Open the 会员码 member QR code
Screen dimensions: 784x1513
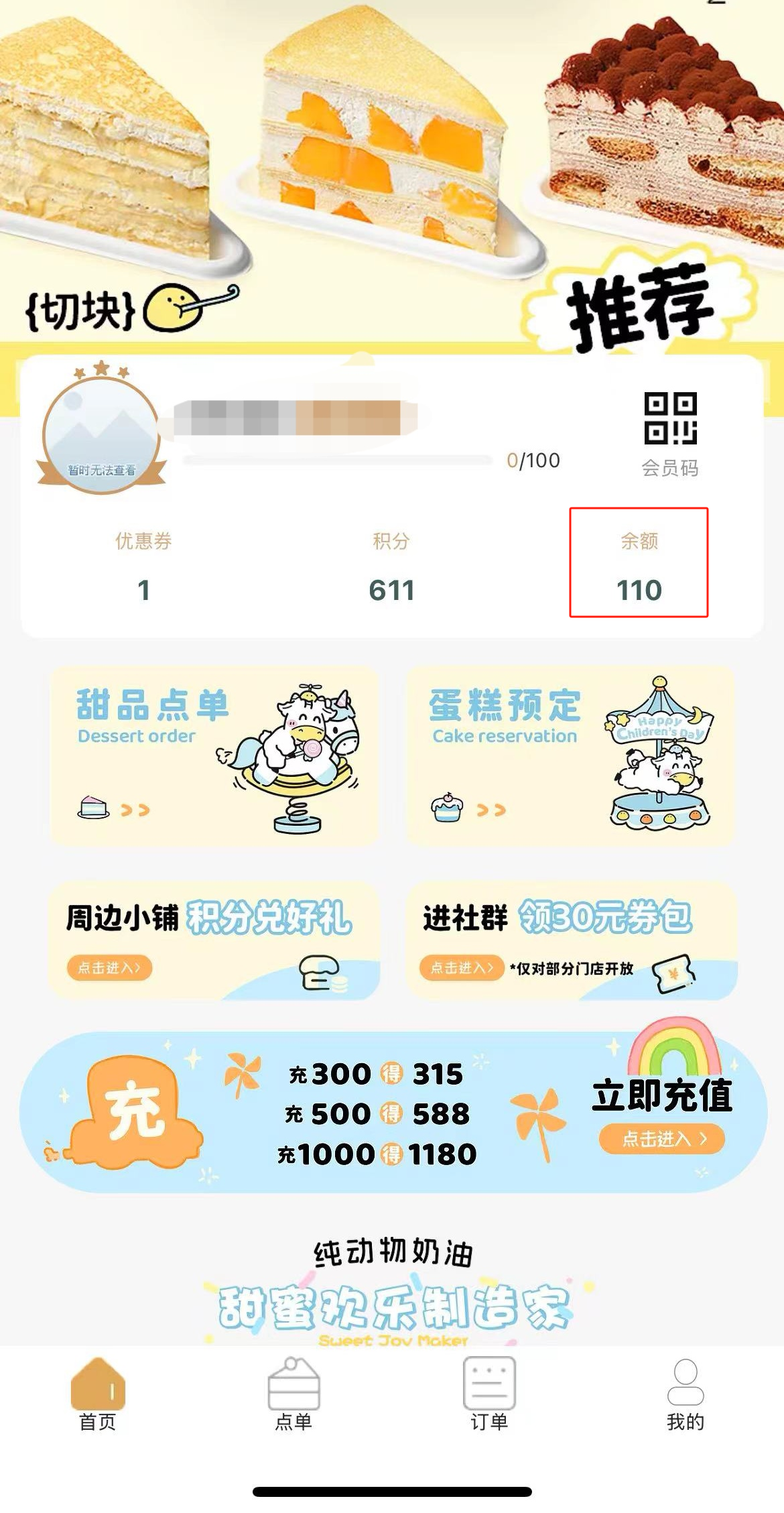(670, 432)
